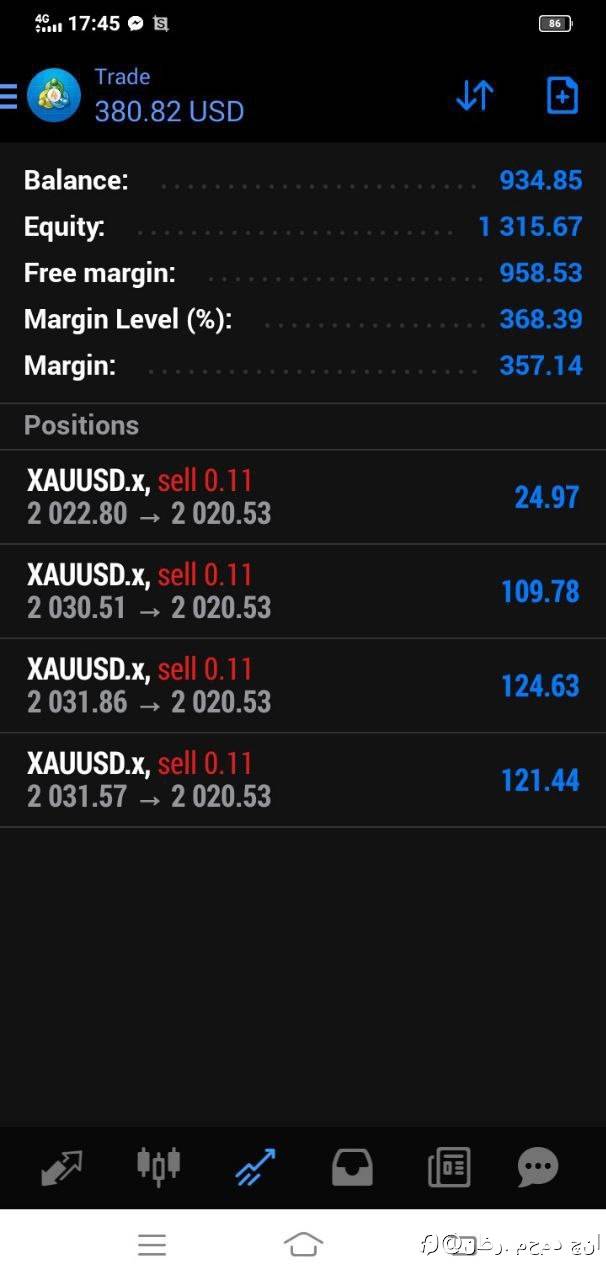Open the side drawer menu
The height and width of the screenshot is (1280, 606).
[x=8, y=96]
